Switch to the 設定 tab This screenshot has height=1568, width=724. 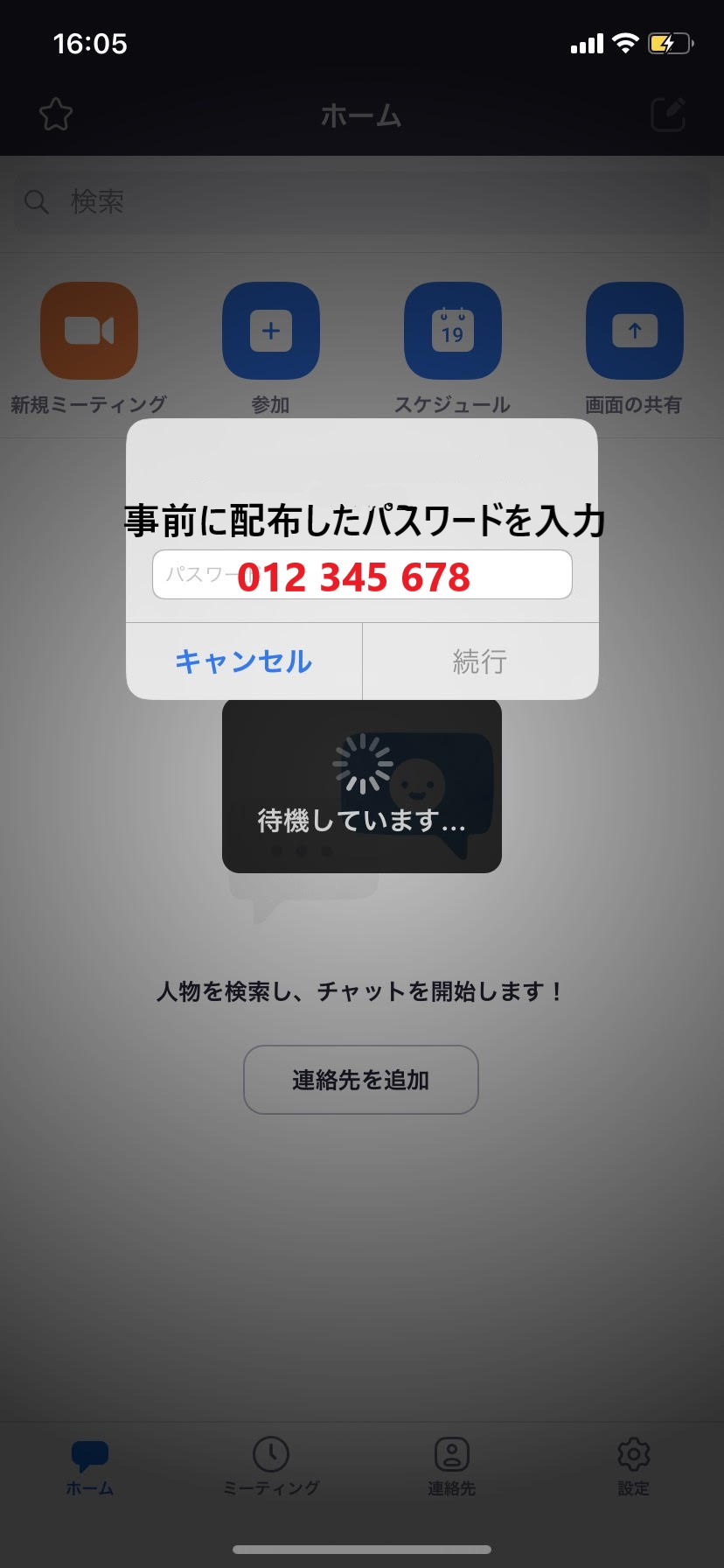[x=633, y=1466]
